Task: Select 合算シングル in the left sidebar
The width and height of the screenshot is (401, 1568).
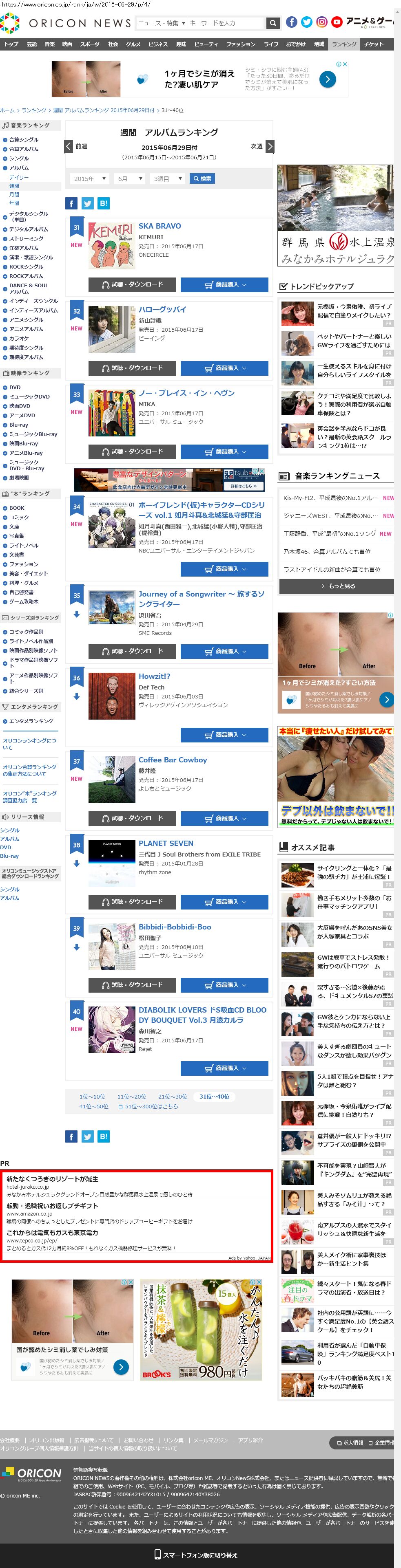Action: pyautogui.click(x=24, y=139)
